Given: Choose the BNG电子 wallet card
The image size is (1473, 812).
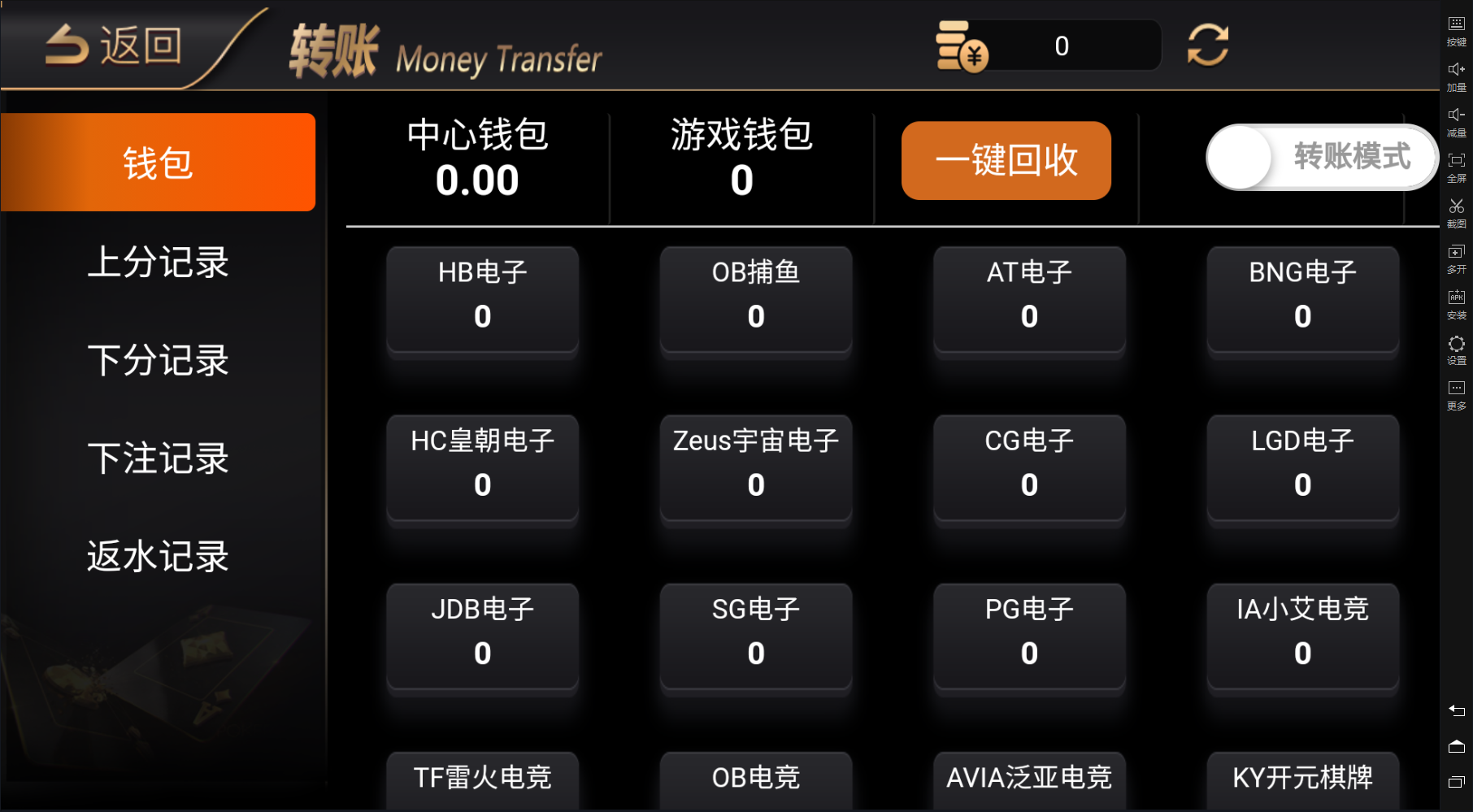Looking at the screenshot, I should click(x=1302, y=298).
